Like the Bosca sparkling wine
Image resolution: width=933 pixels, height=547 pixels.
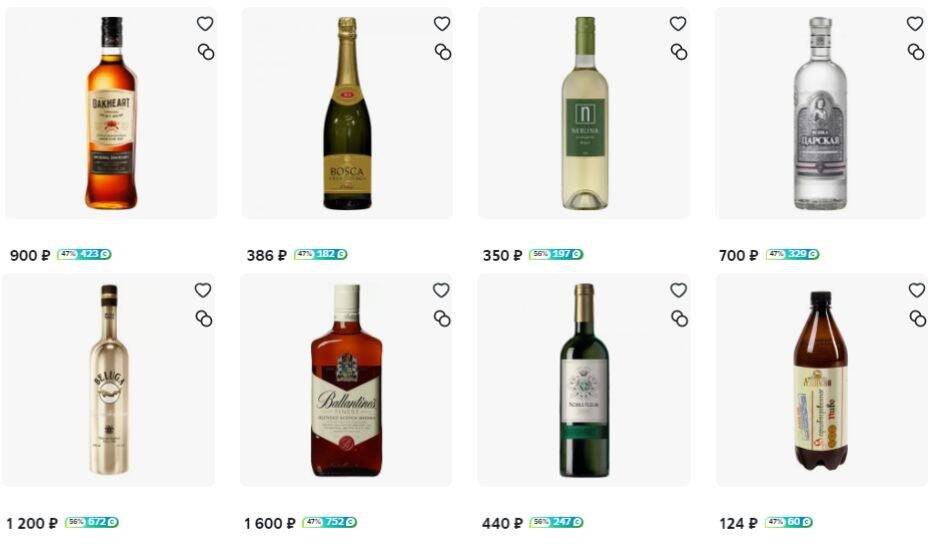(x=442, y=24)
